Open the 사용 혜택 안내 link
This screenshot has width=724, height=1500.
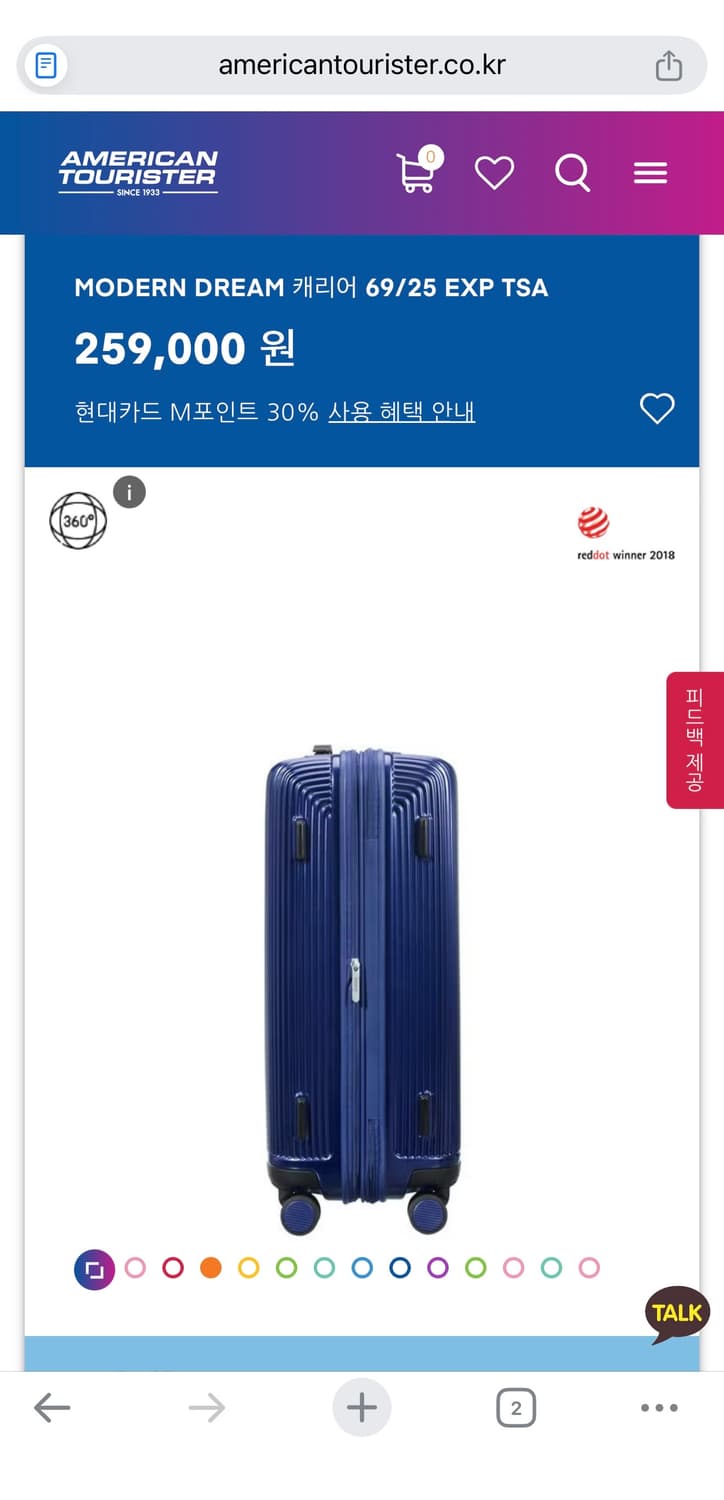(404, 410)
